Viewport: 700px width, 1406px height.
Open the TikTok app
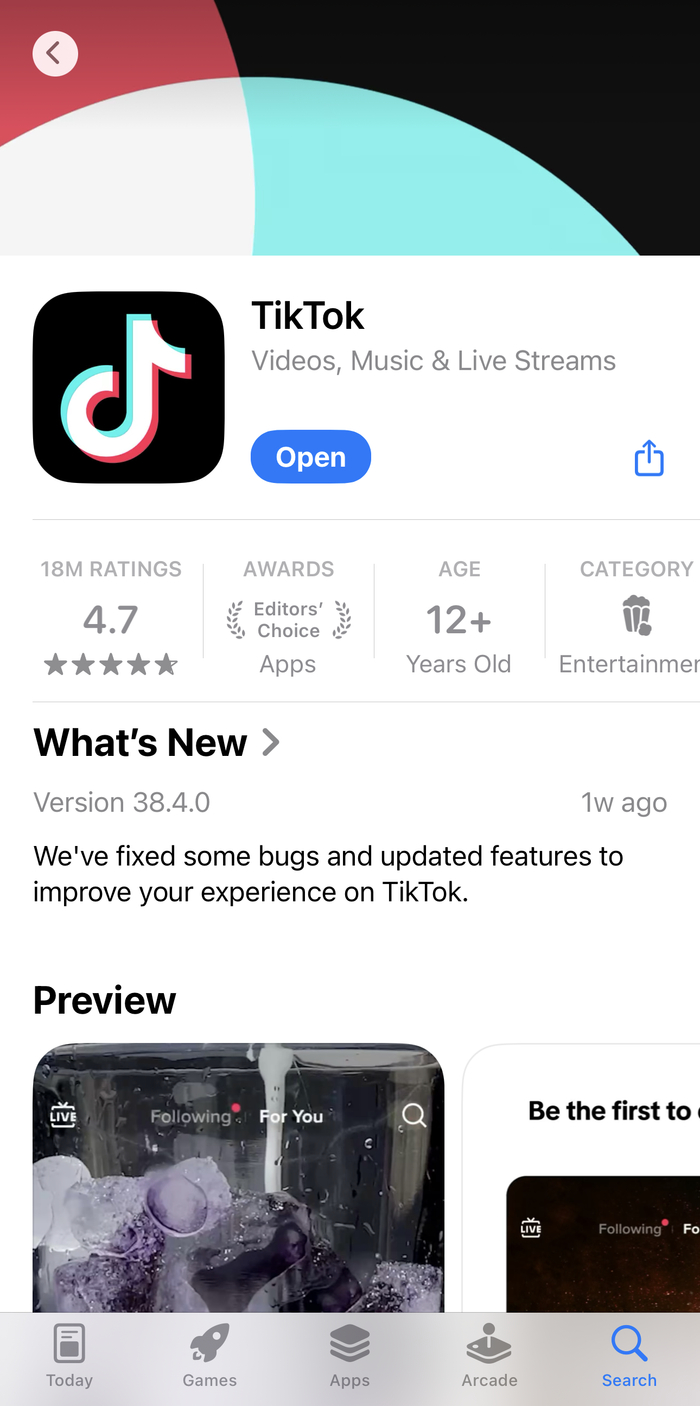(x=310, y=457)
